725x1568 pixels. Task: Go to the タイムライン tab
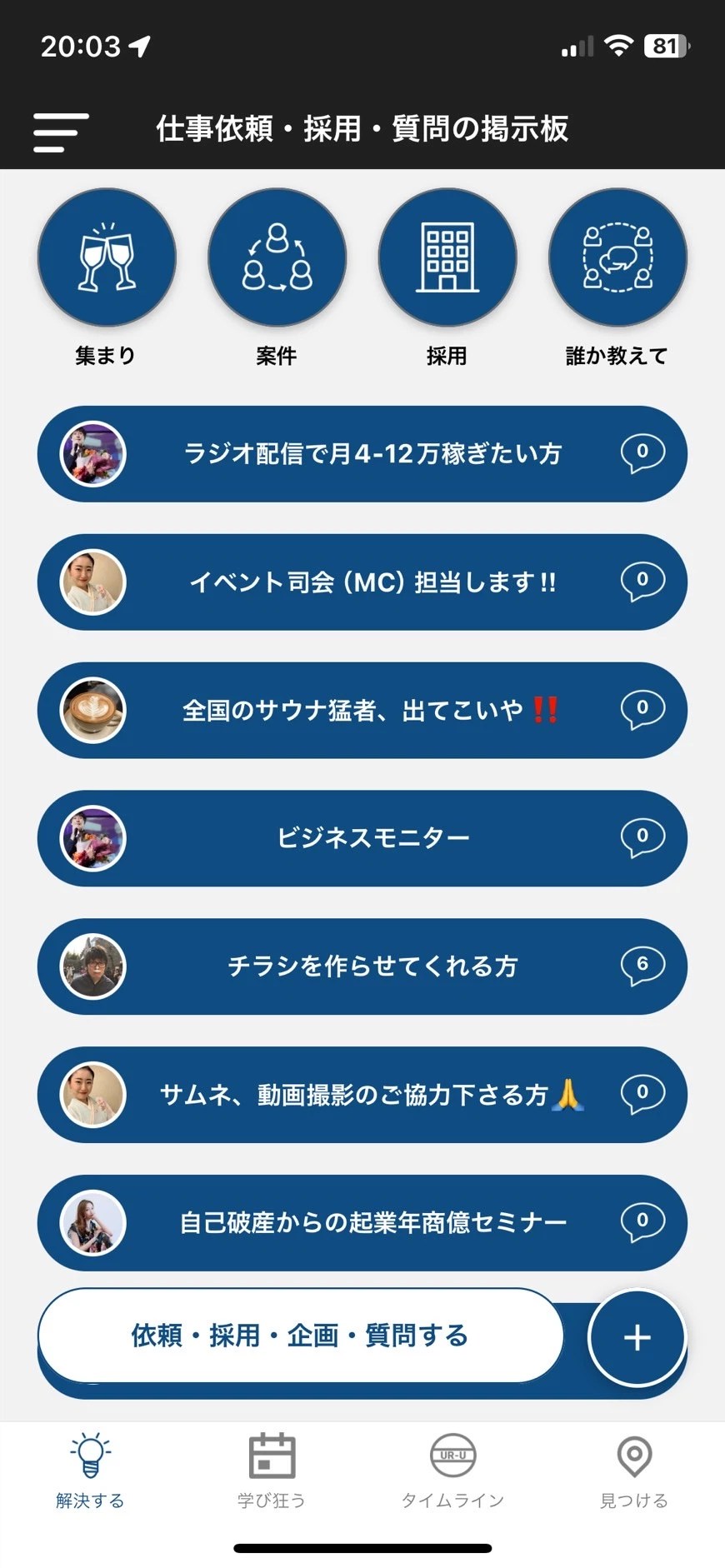pyautogui.click(x=452, y=1472)
